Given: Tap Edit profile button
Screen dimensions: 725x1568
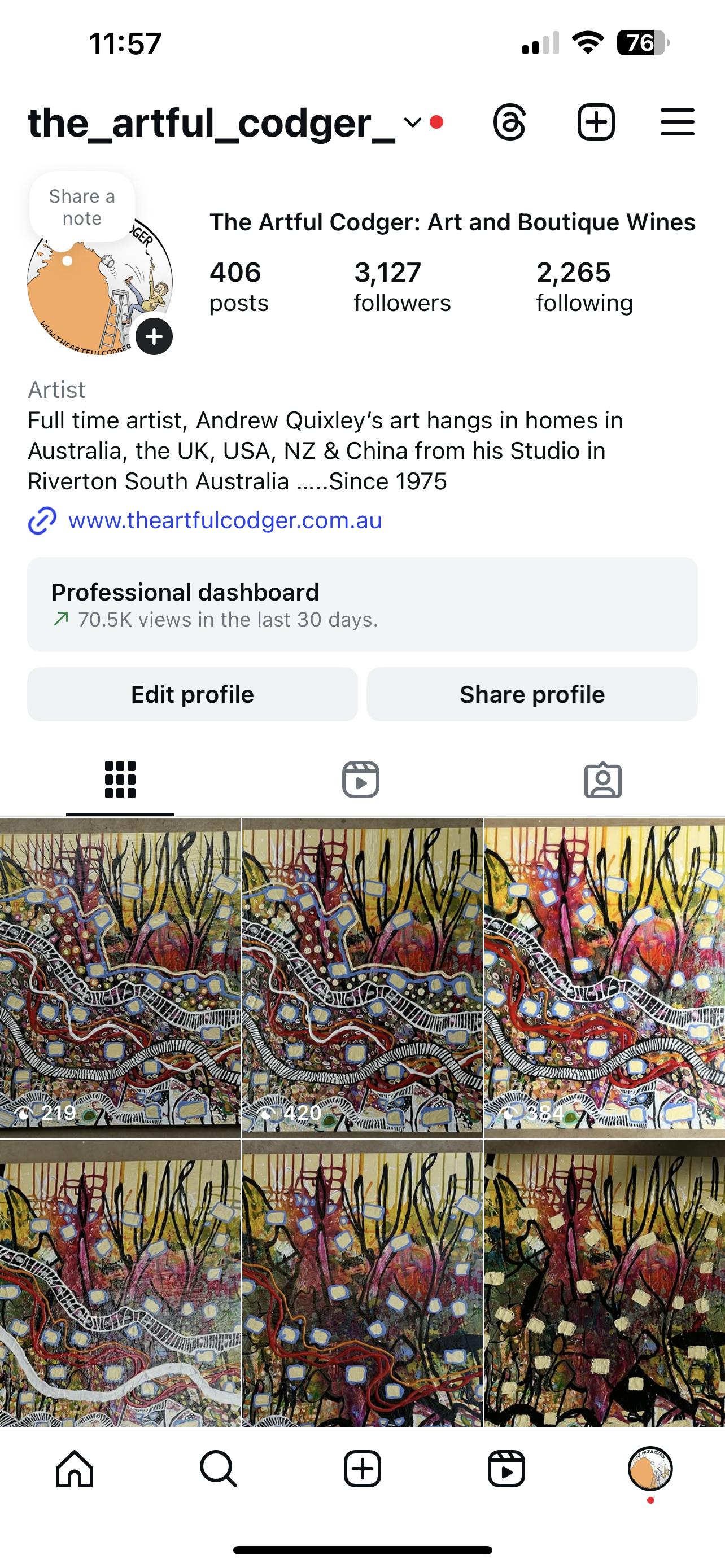Looking at the screenshot, I should (193, 694).
